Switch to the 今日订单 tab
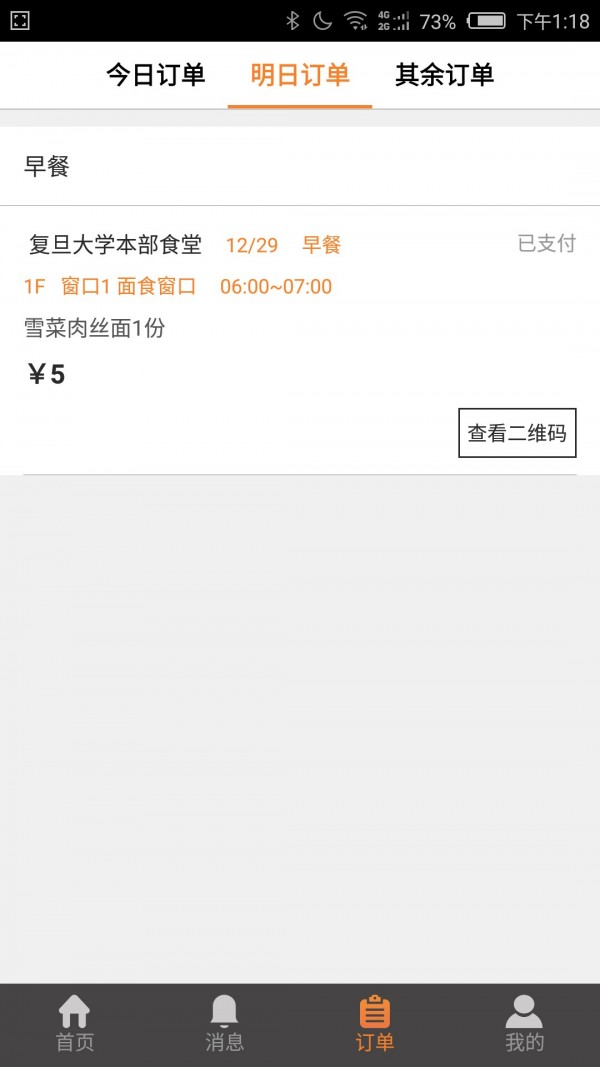Screen dimensions: 600x1067 (x=156, y=75)
